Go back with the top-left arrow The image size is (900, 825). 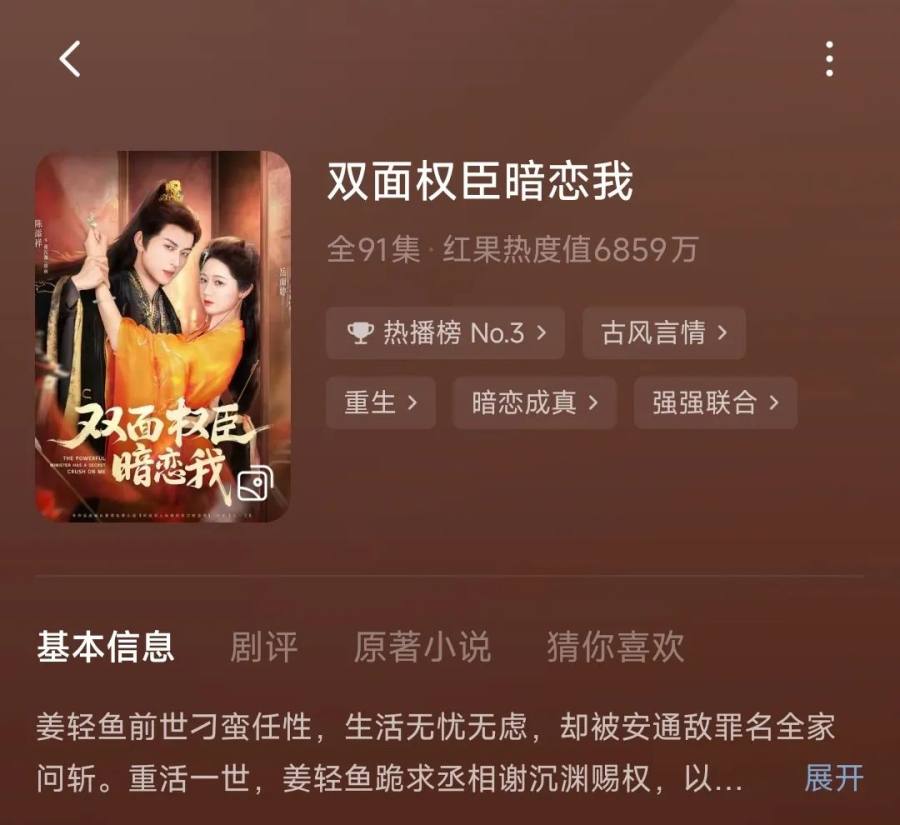(69, 60)
